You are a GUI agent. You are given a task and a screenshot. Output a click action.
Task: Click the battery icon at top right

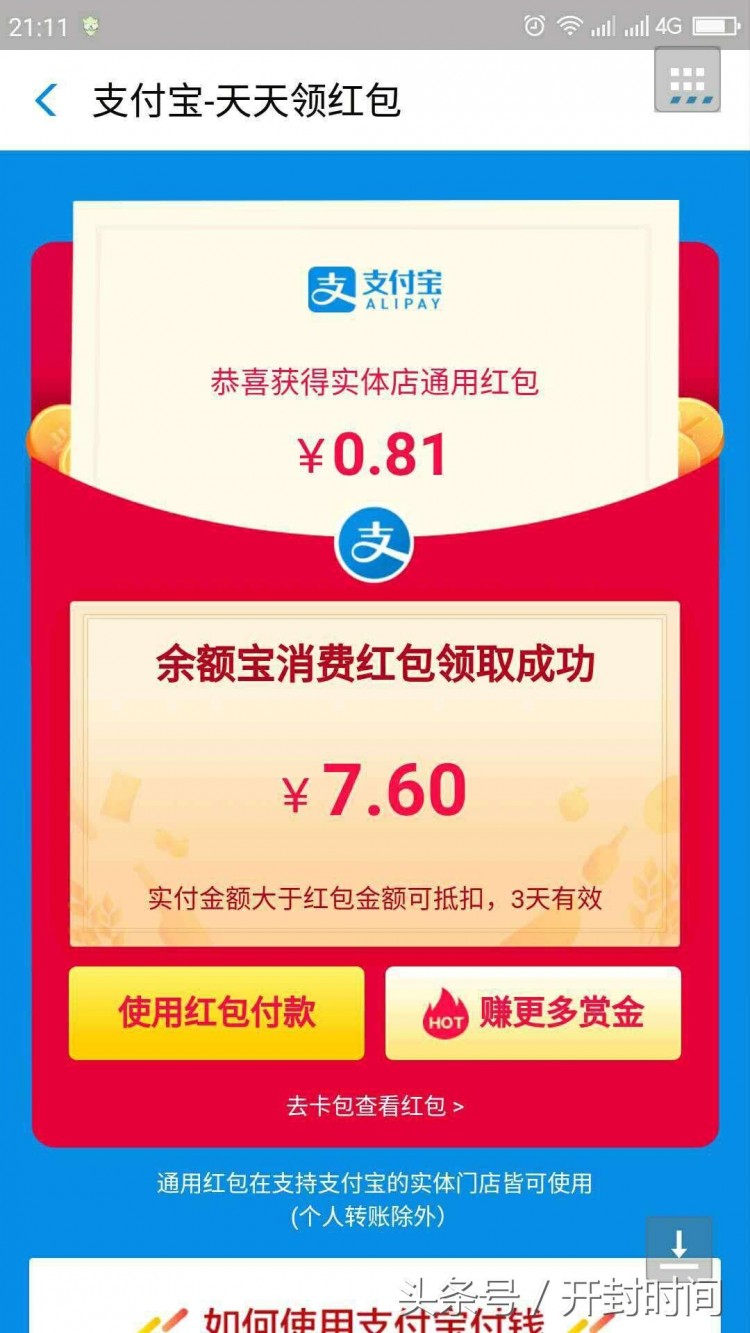(x=714, y=24)
